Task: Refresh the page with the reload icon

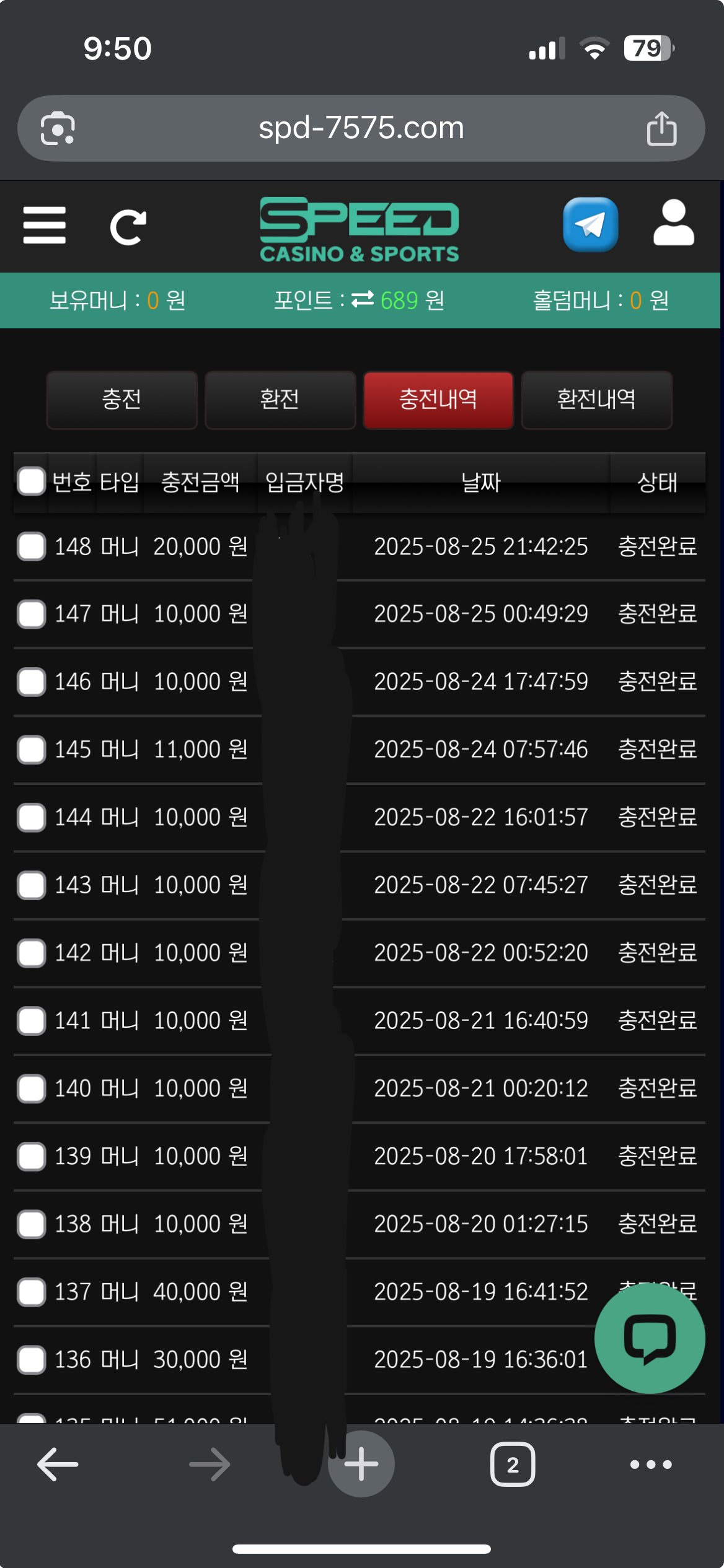Action: pyautogui.click(x=128, y=227)
